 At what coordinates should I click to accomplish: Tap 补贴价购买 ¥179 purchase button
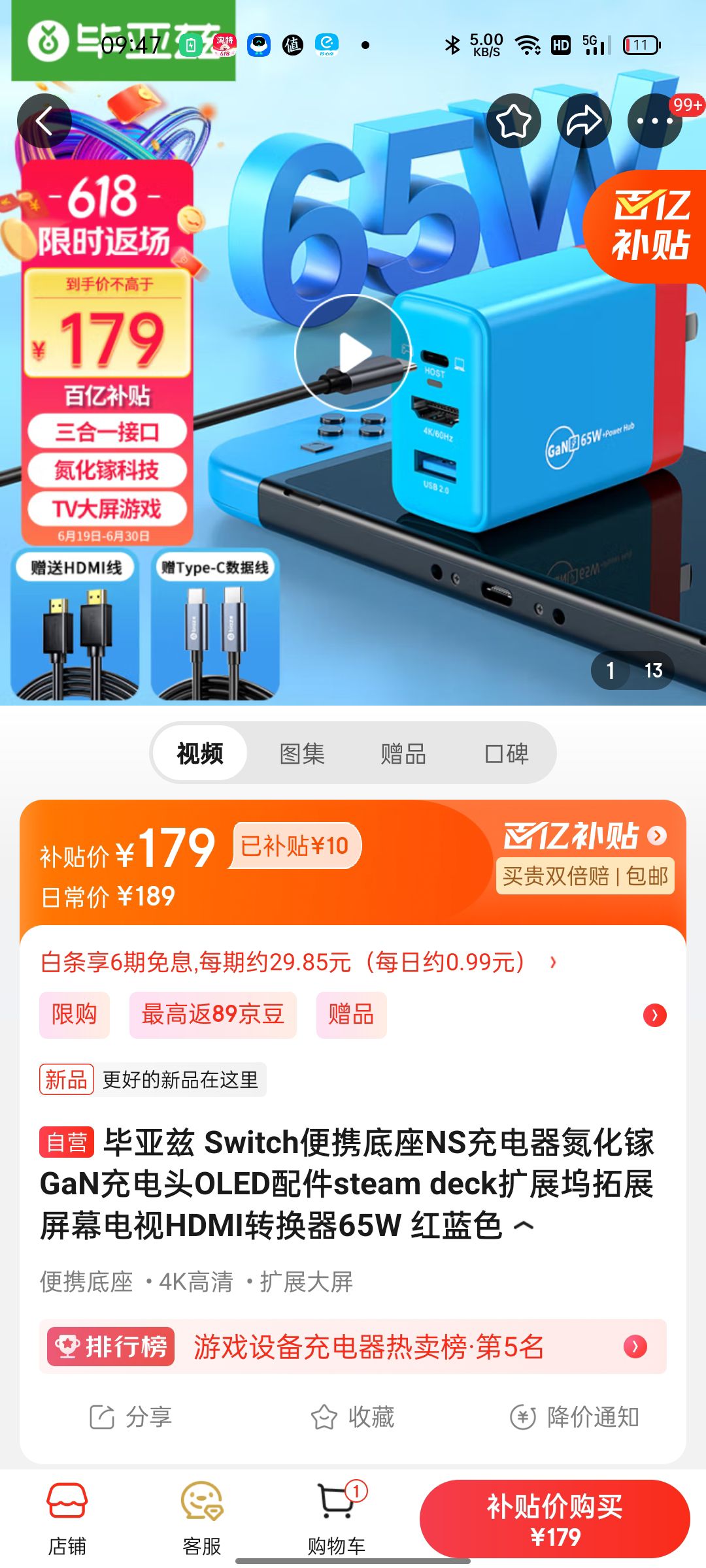554,1519
